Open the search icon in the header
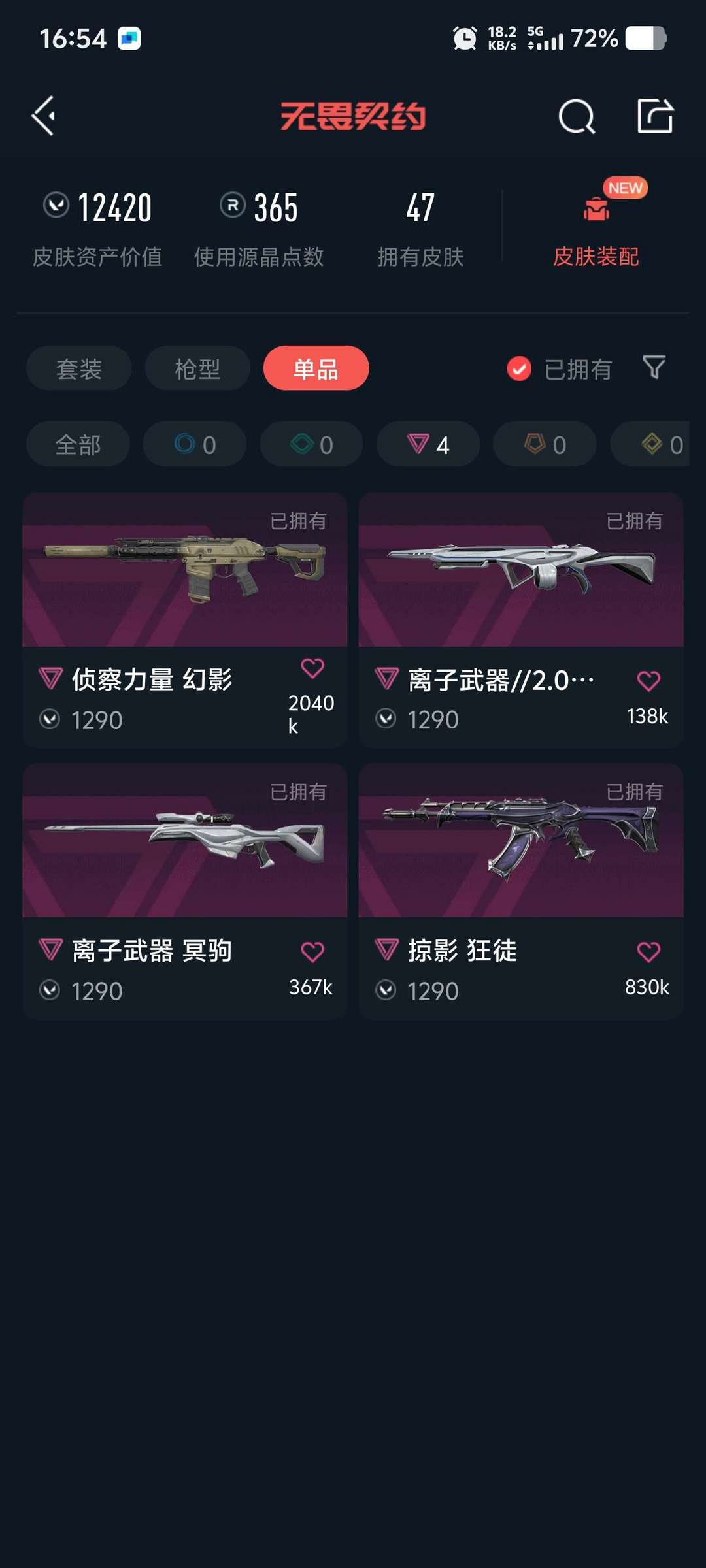This screenshot has height=1568, width=706. click(x=577, y=117)
